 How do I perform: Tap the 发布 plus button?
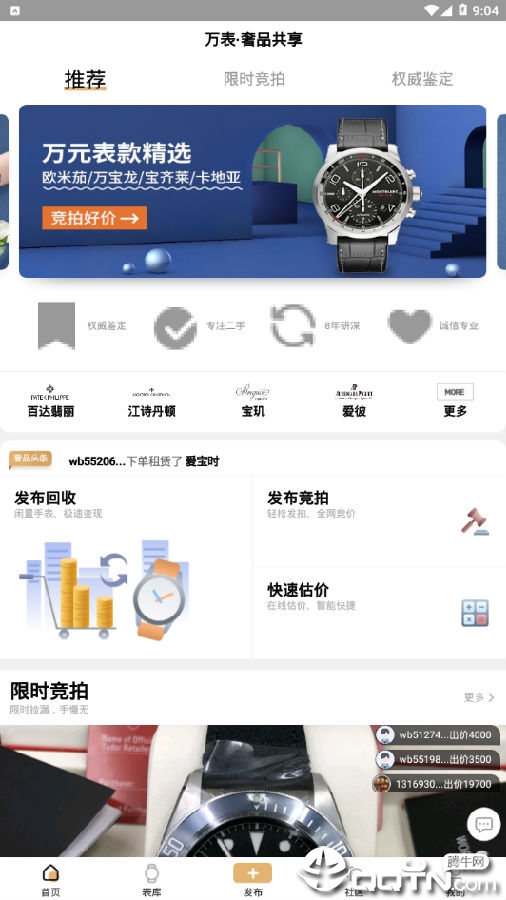tap(252, 874)
